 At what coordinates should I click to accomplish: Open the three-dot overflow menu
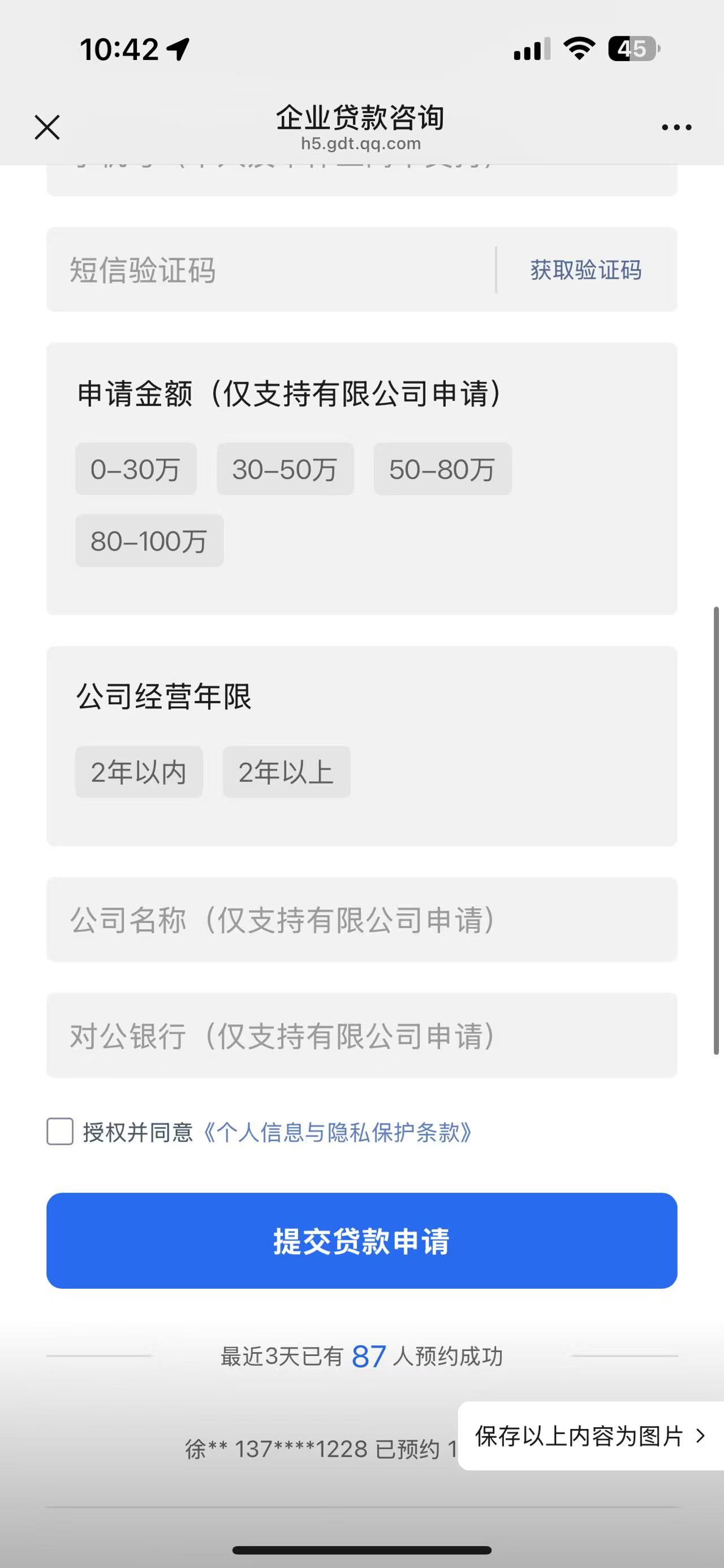(x=676, y=127)
